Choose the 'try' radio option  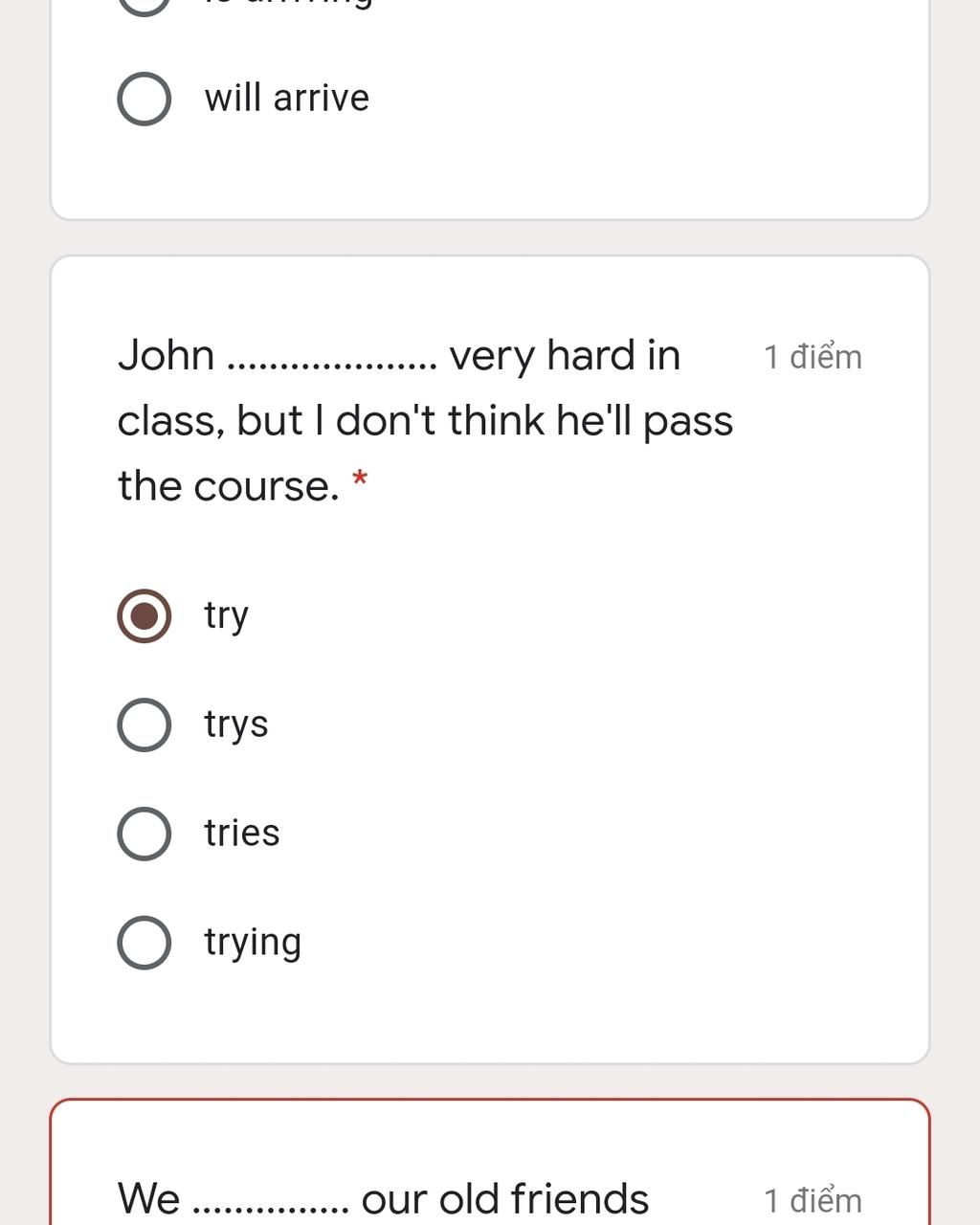point(145,615)
